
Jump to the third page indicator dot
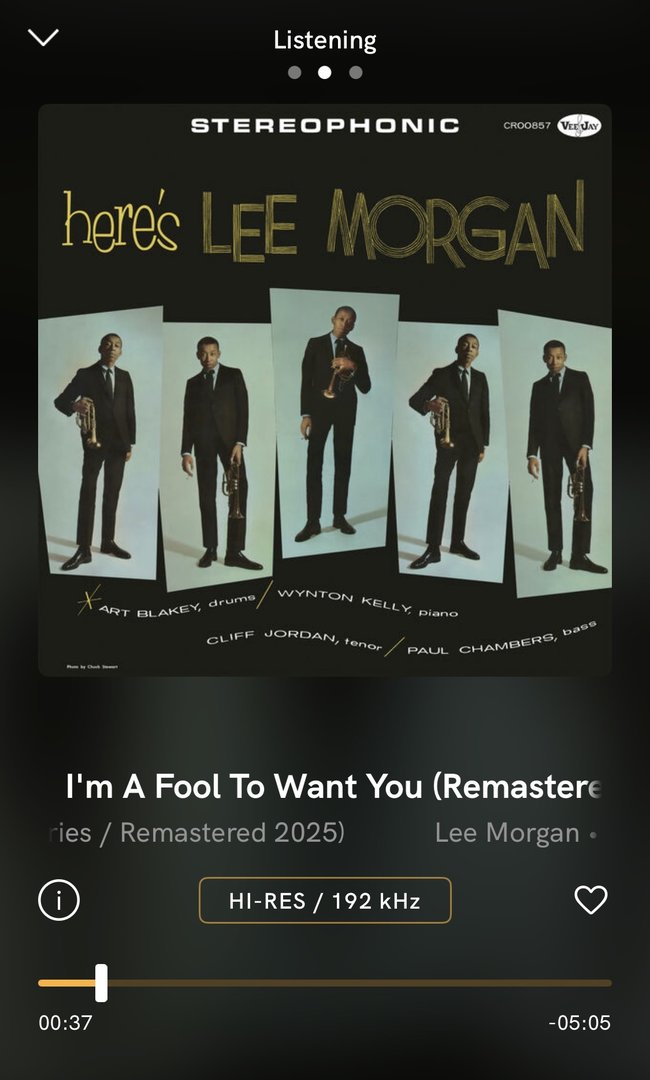pos(356,72)
